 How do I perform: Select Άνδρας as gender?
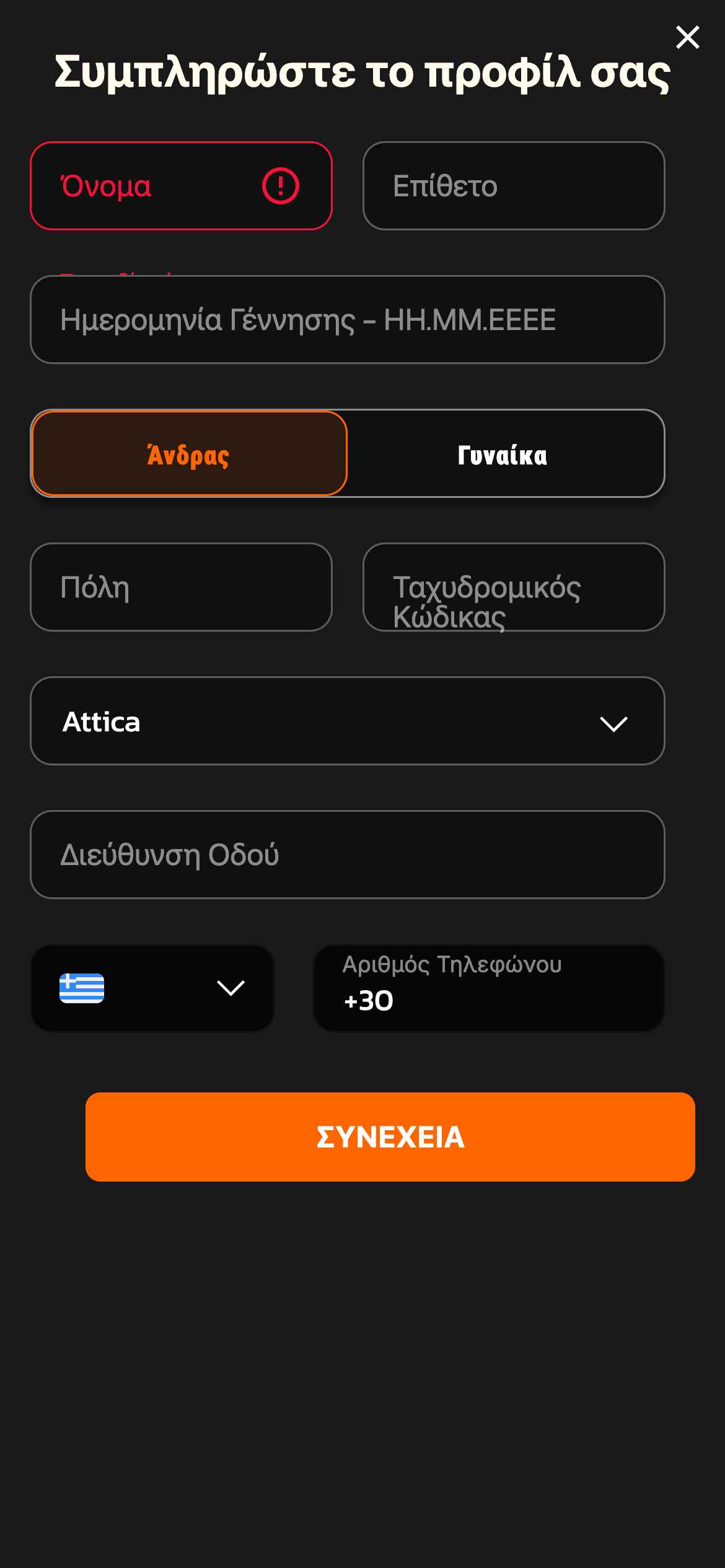(189, 454)
